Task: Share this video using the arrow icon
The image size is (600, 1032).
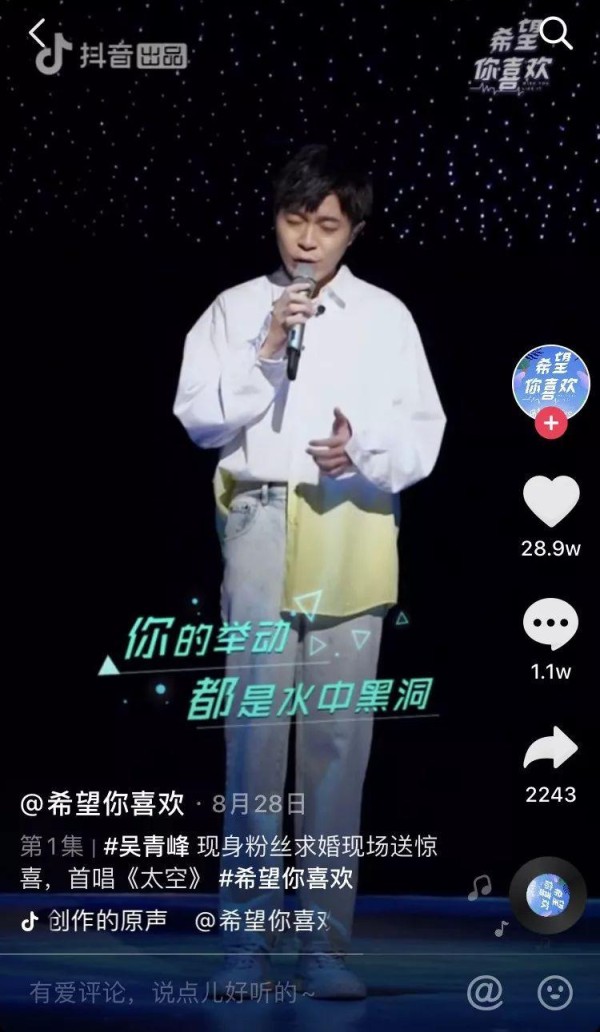Action: pyautogui.click(x=551, y=748)
